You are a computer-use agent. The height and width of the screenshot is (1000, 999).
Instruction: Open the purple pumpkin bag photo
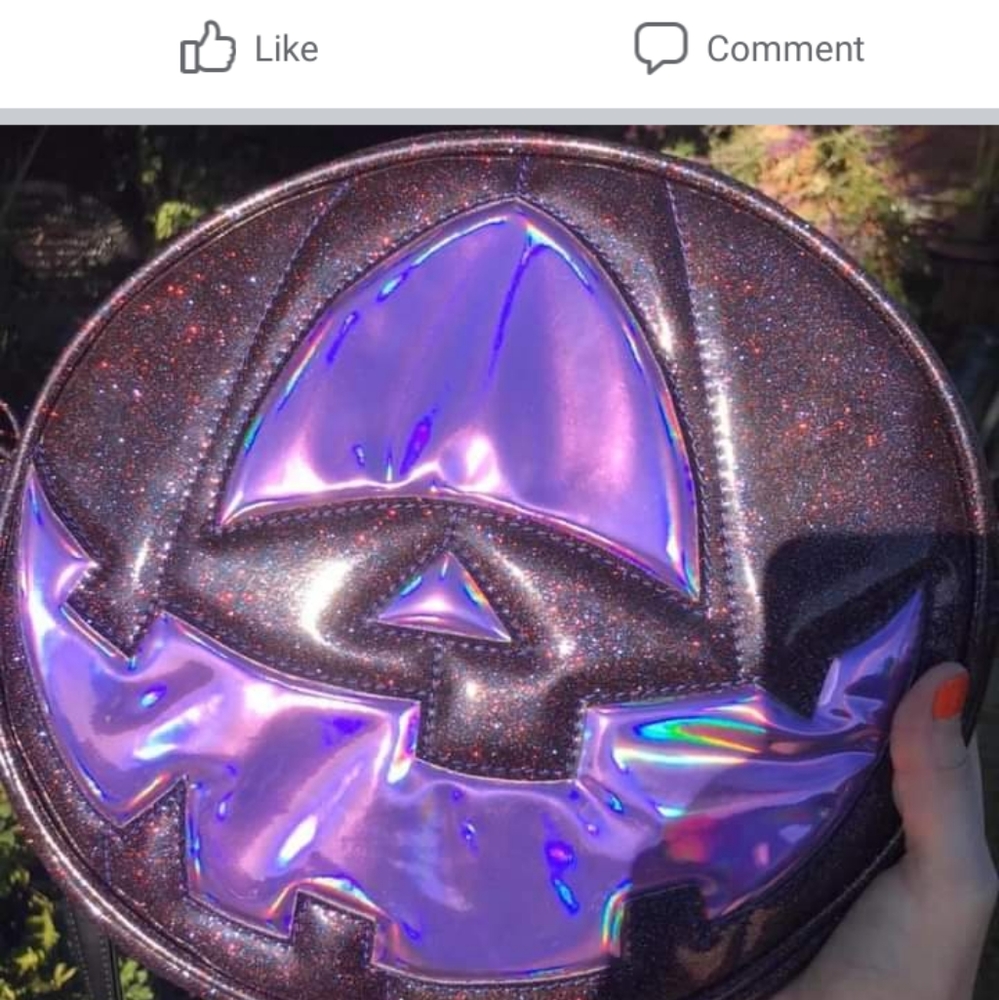[x=499, y=560]
